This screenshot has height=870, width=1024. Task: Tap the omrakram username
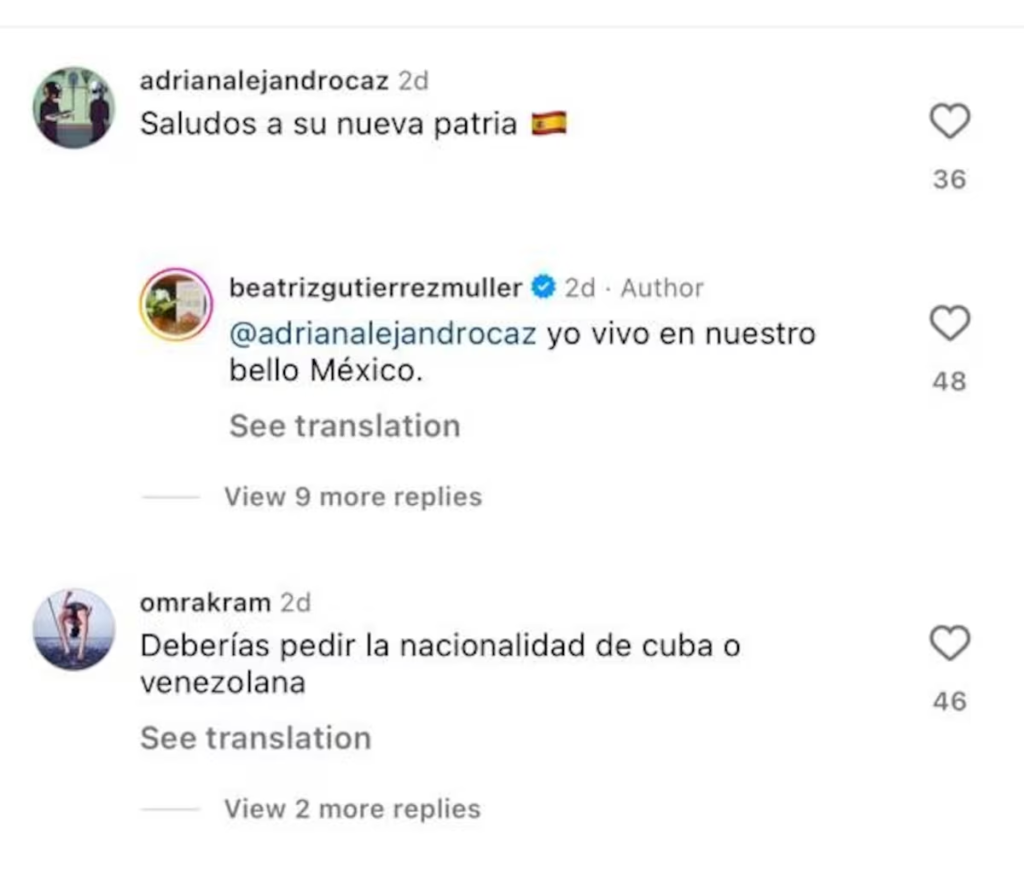click(x=205, y=603)
